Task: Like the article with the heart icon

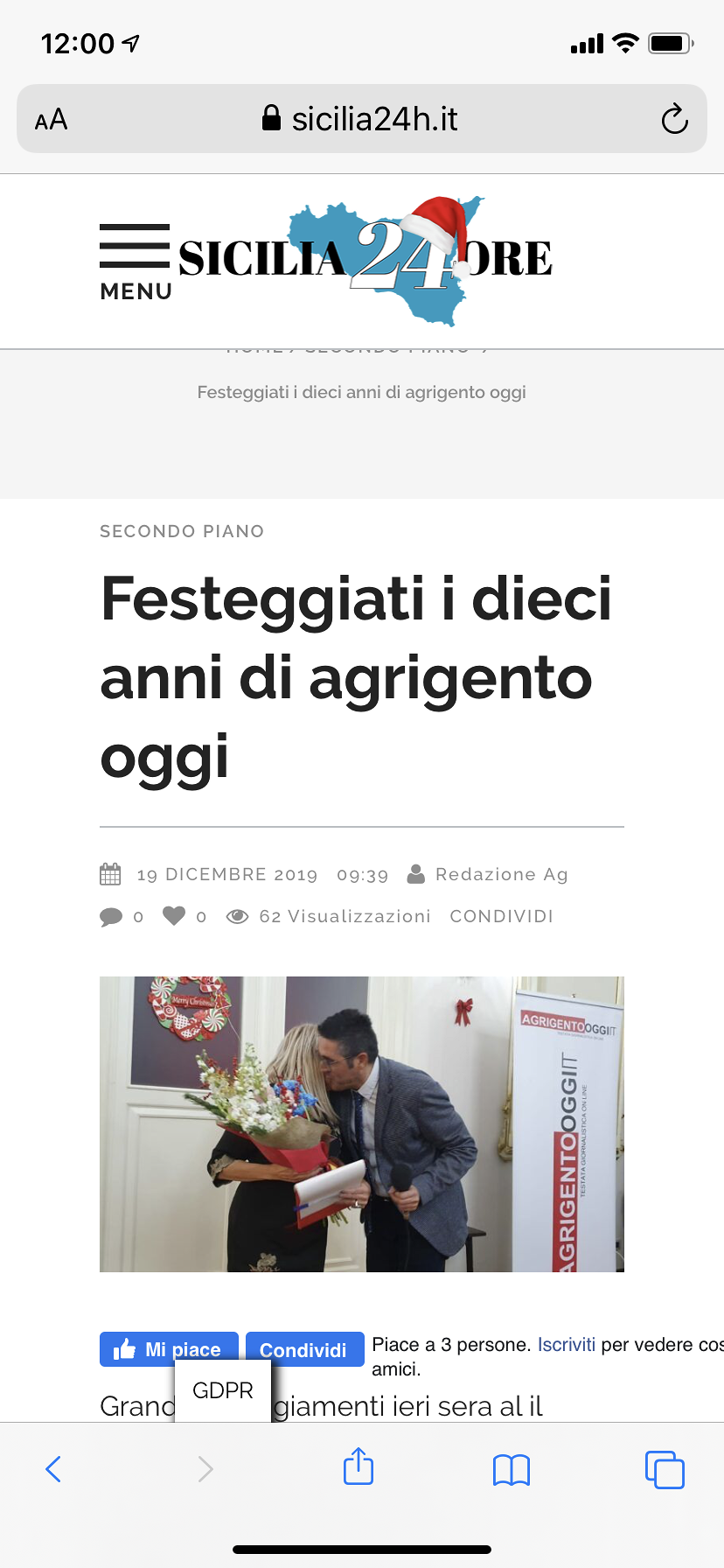Action: click(x=175, y=916)
